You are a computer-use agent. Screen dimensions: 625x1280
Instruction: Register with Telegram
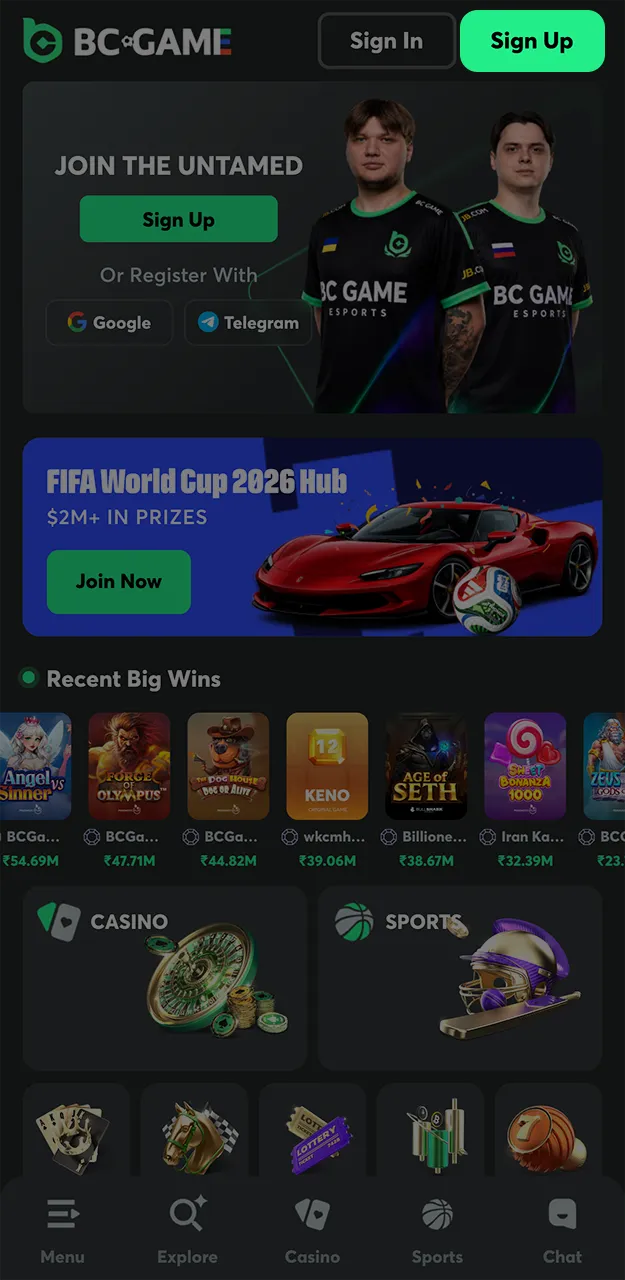click(x=248, y=323)
